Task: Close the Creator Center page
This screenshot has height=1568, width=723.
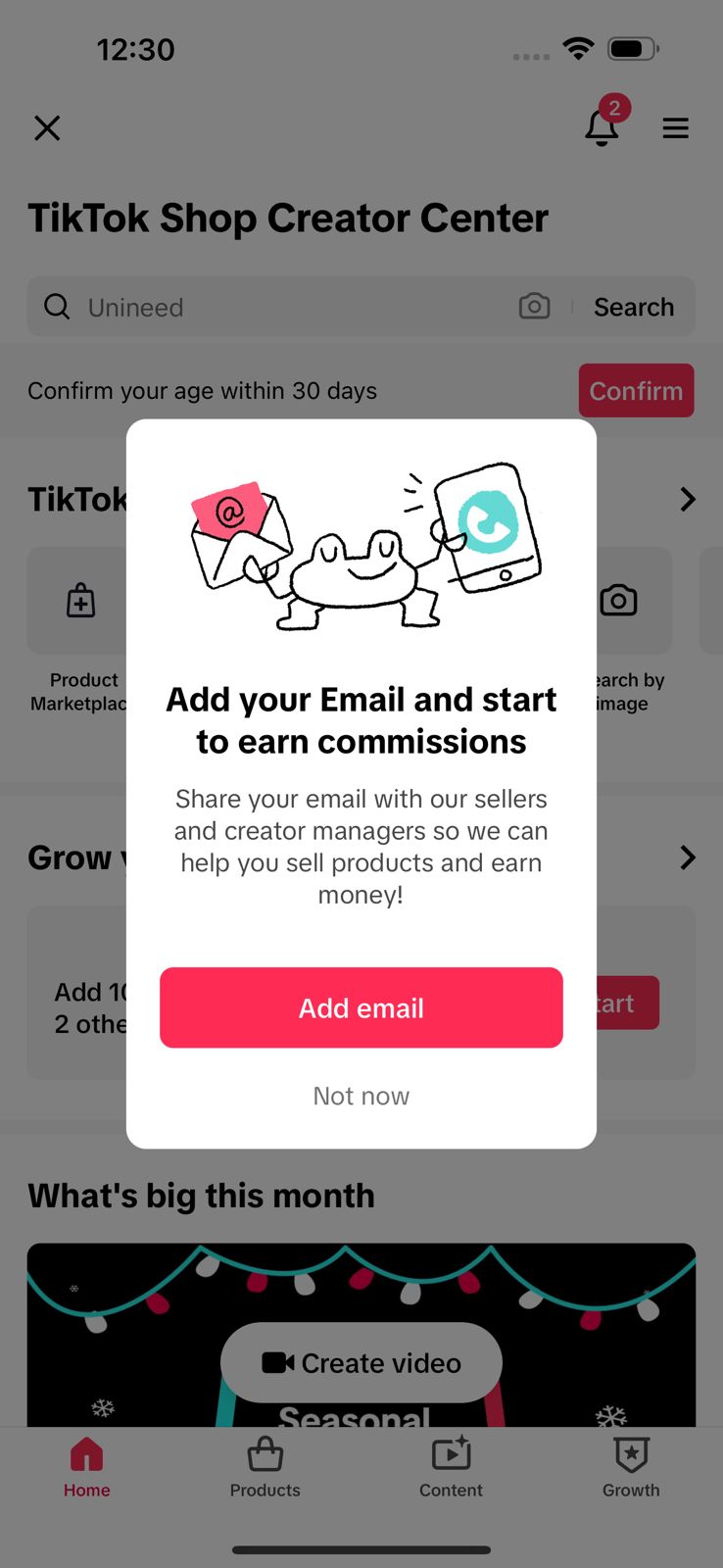Action: pos(47,128)
